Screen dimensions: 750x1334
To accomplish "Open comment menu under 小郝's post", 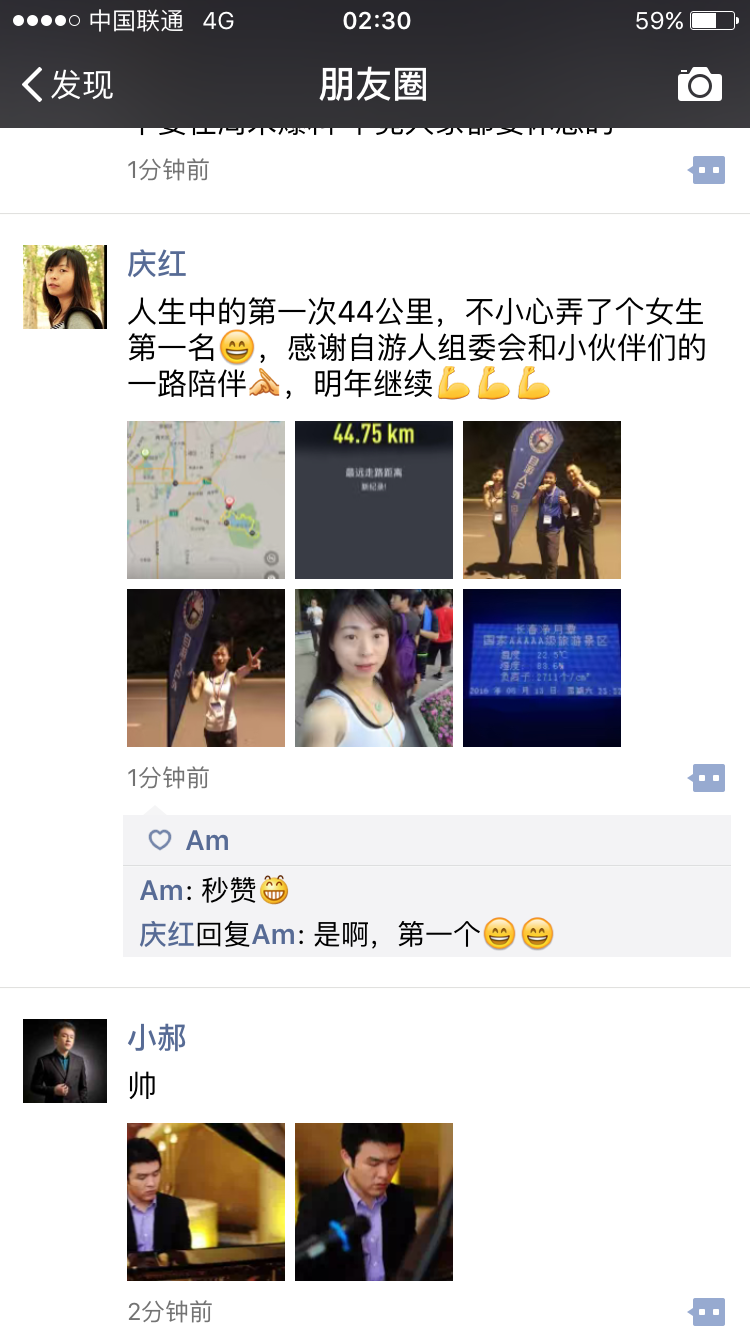I will (x=708, y=1312).
